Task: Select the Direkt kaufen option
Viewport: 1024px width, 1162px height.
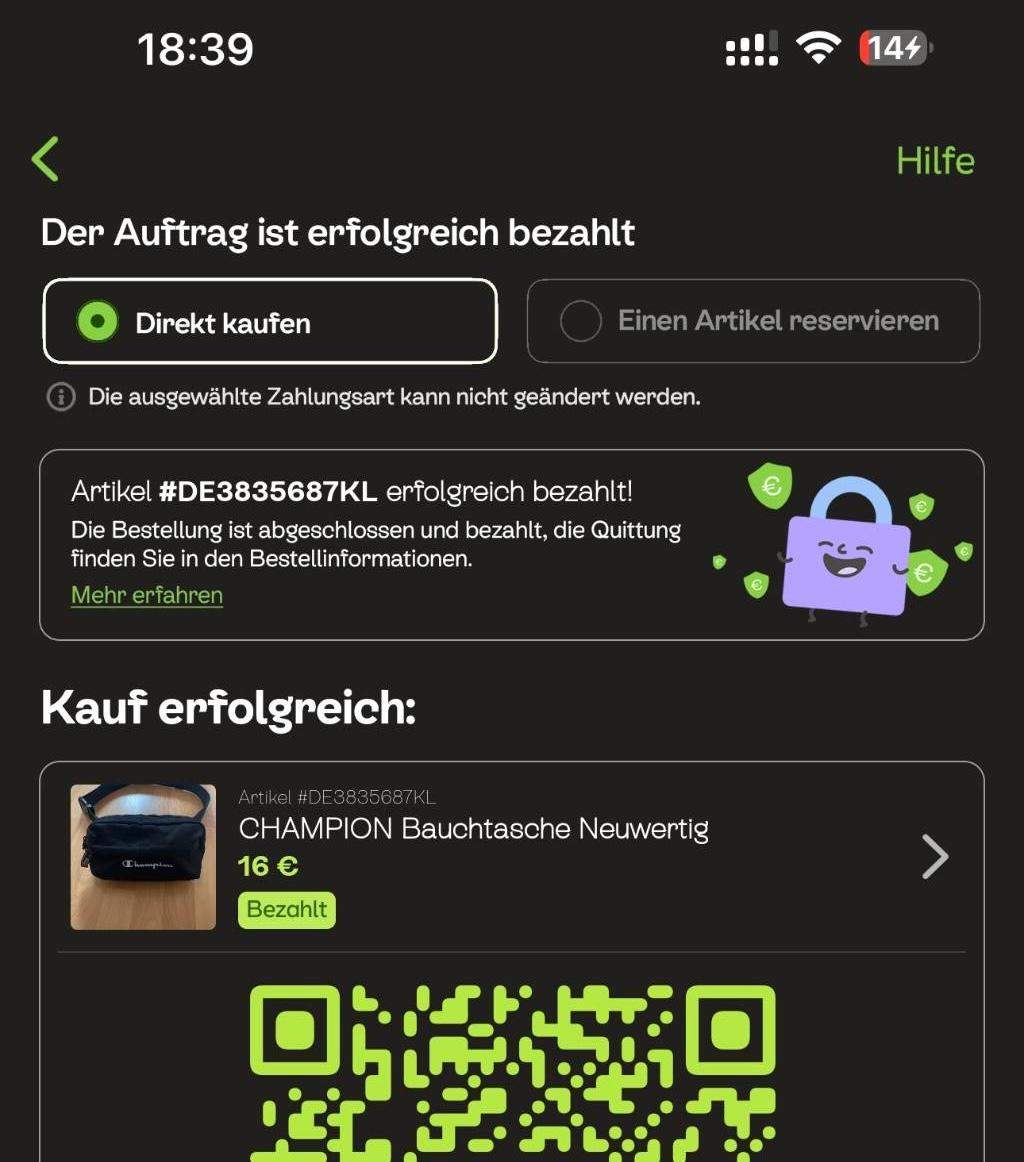Action: [270, 322]
